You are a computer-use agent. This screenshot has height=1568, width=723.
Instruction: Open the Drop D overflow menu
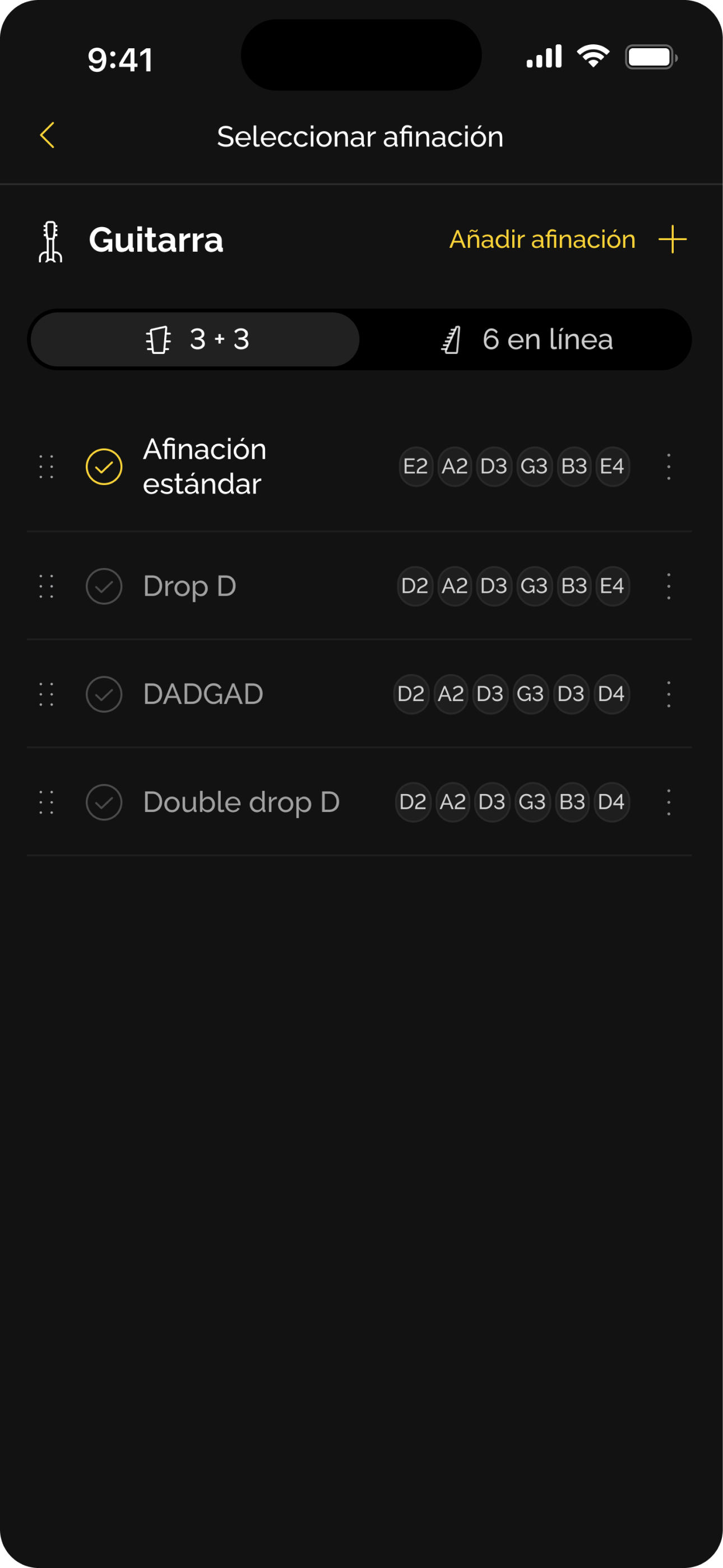click(669, 586)
